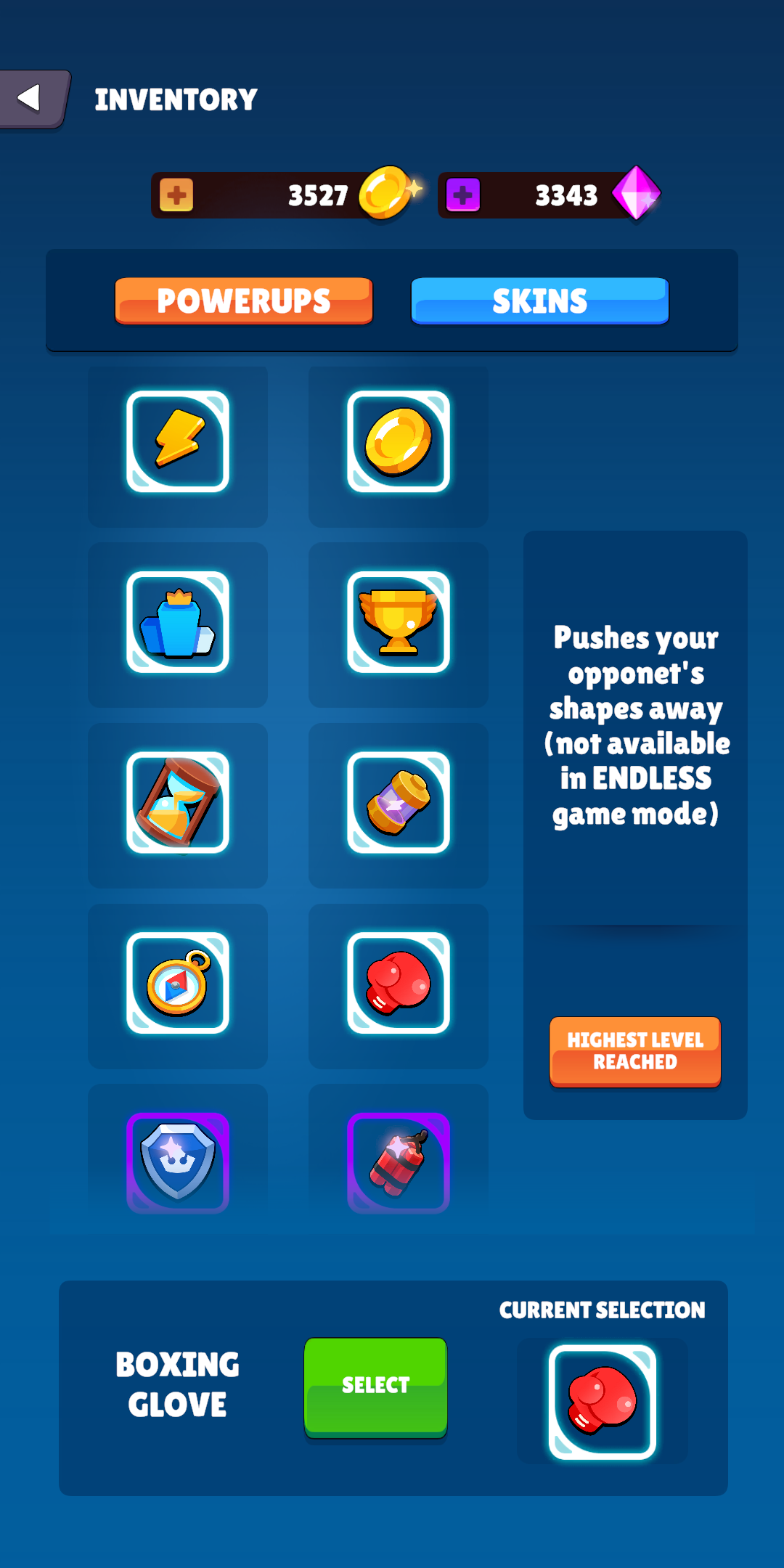Select the gold coin powerup
The height and width of the screenshot is (1568, 784).
[399, 441]
